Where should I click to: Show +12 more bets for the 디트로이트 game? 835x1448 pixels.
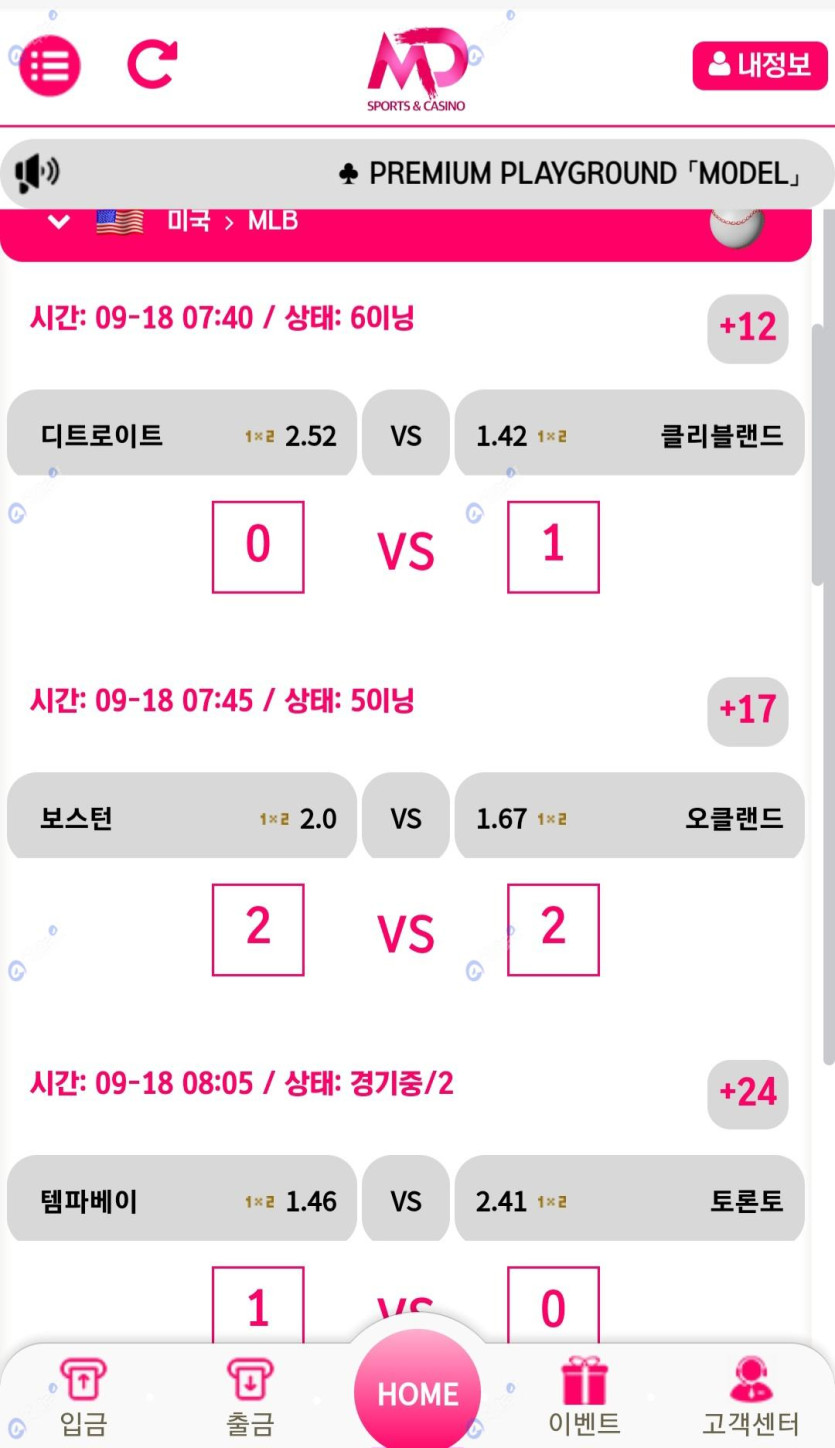point(747,327)
